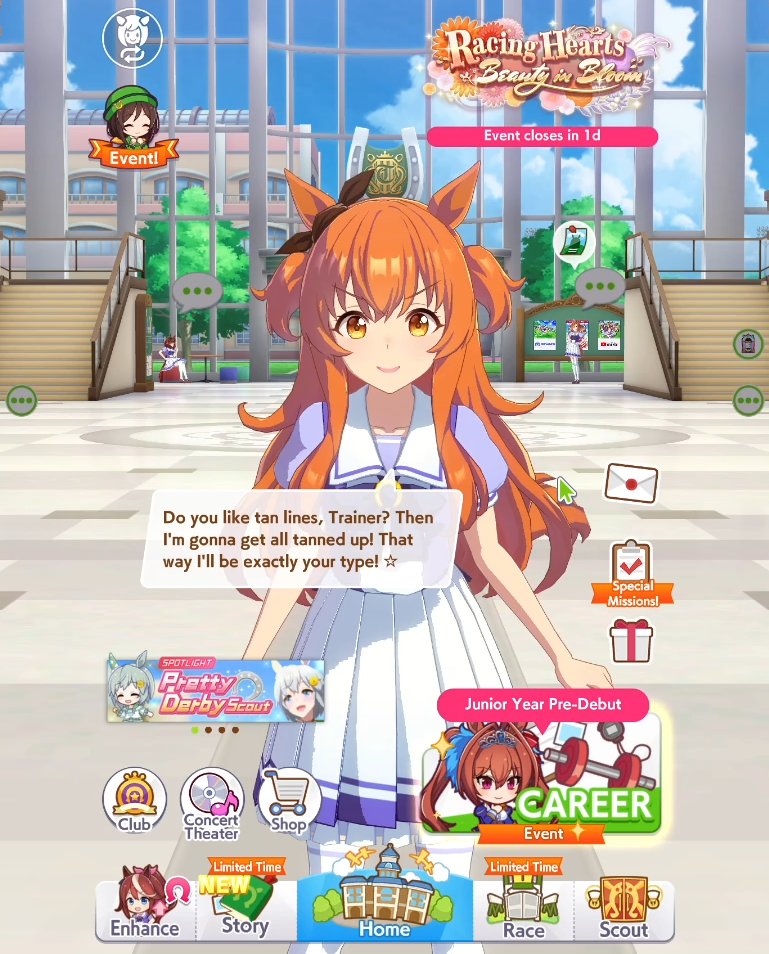Open the gift box presents
The width and height of the screenshot is (769, 954).
[x=630, y=640]
